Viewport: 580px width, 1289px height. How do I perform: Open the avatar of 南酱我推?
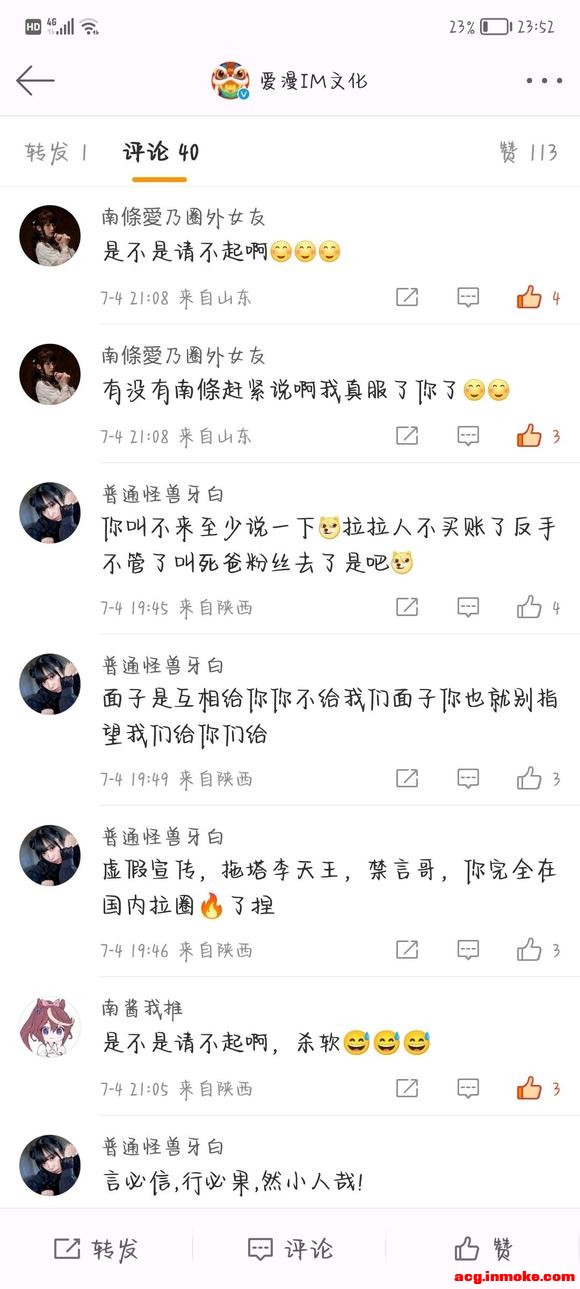[49, 1026]
